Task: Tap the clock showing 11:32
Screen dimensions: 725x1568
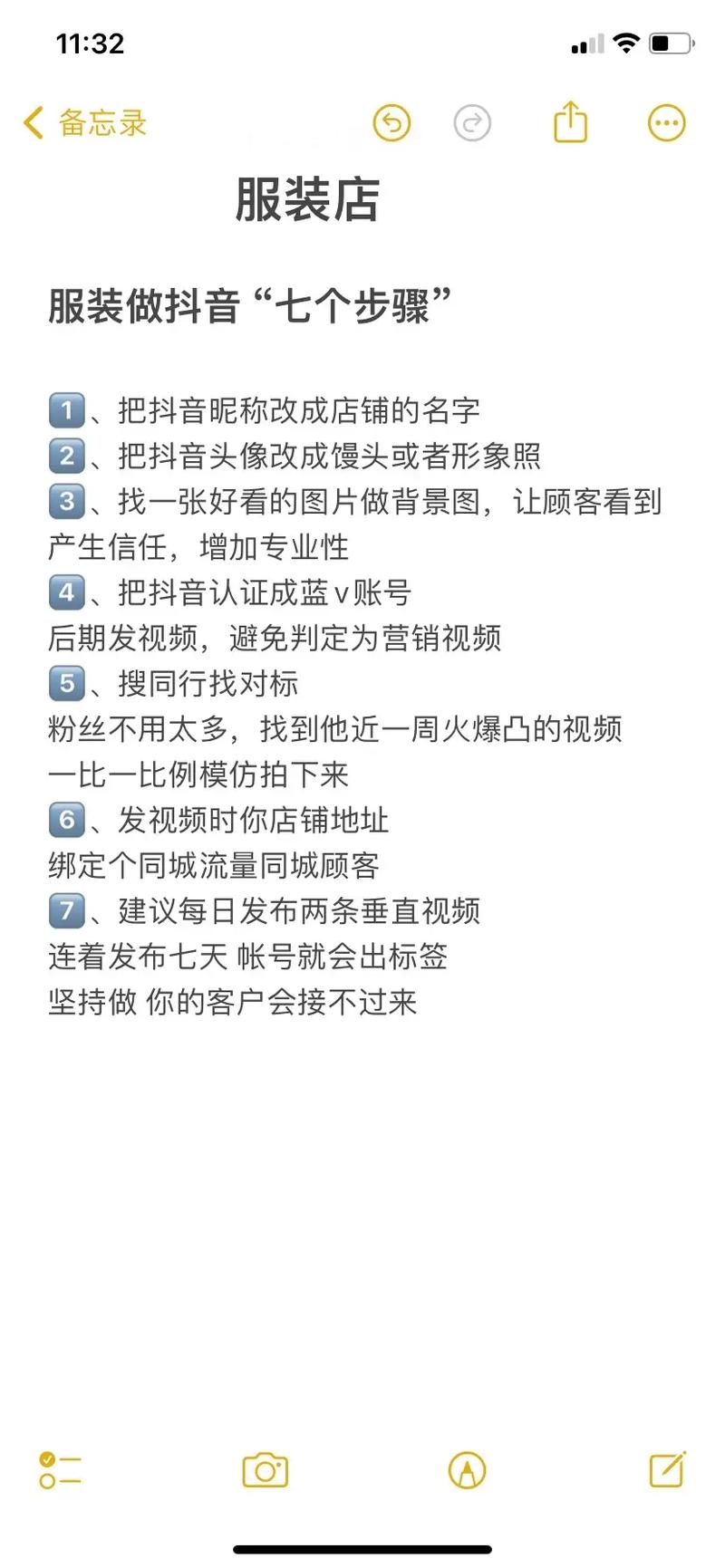Action: click(91, 43)
